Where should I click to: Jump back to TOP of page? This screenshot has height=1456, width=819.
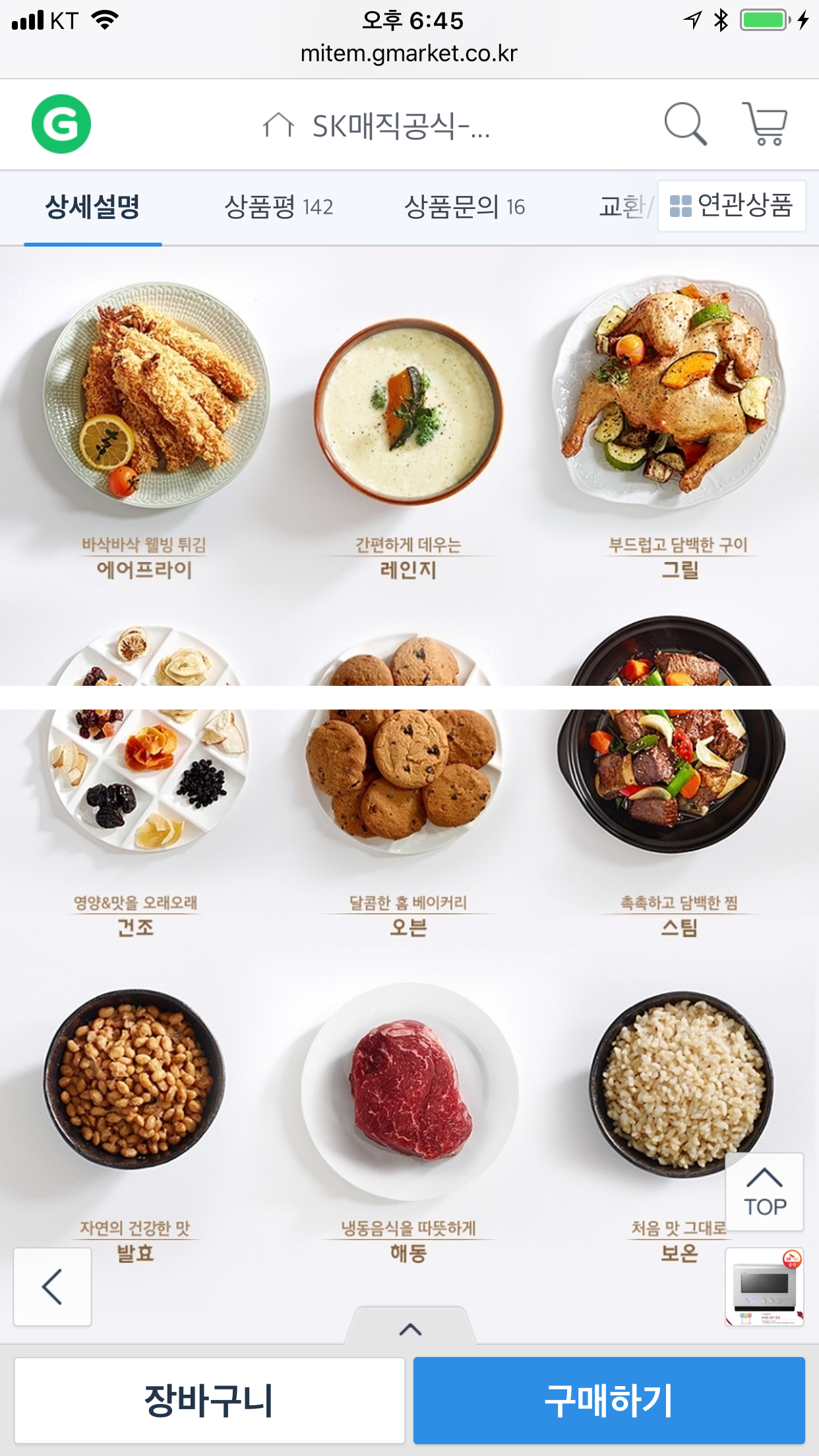(764, 1192)
